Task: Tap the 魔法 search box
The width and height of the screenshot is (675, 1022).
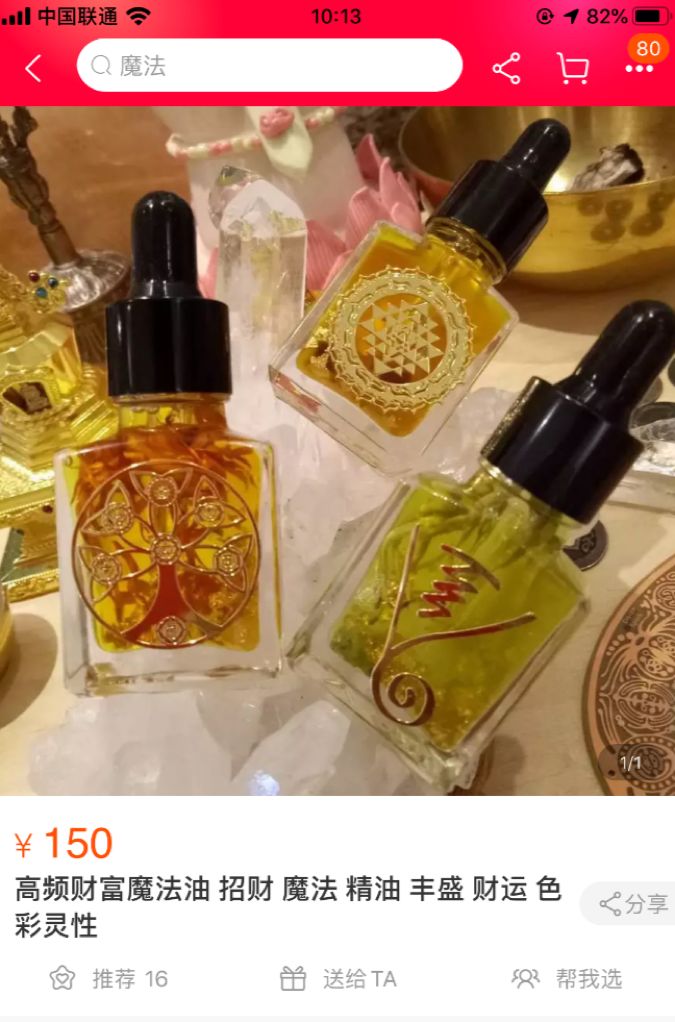Action: tap(269, 66)
